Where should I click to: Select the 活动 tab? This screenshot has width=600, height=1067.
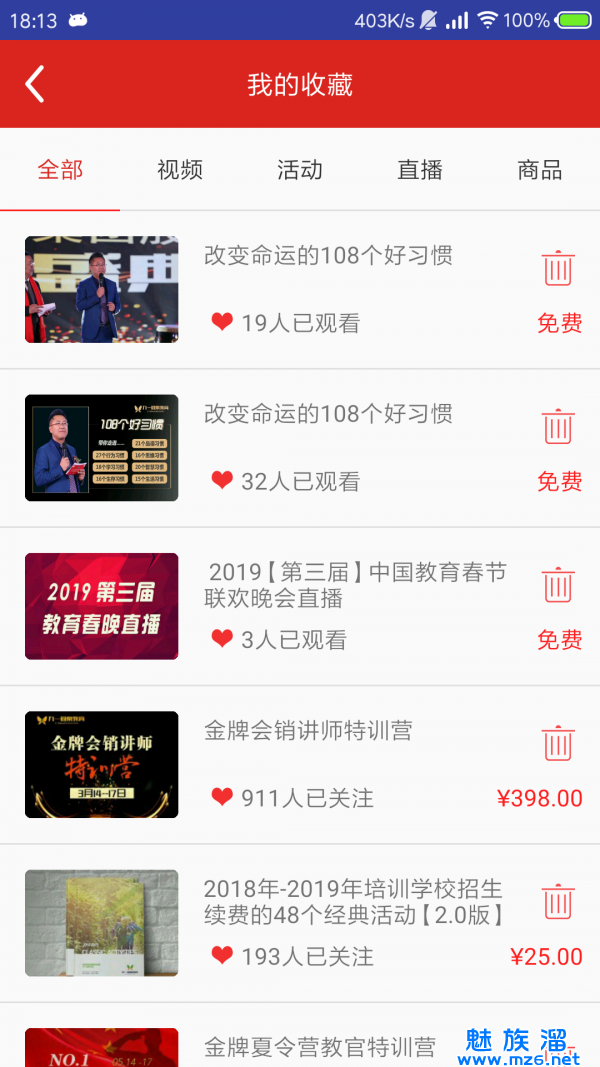click(300, 170)
